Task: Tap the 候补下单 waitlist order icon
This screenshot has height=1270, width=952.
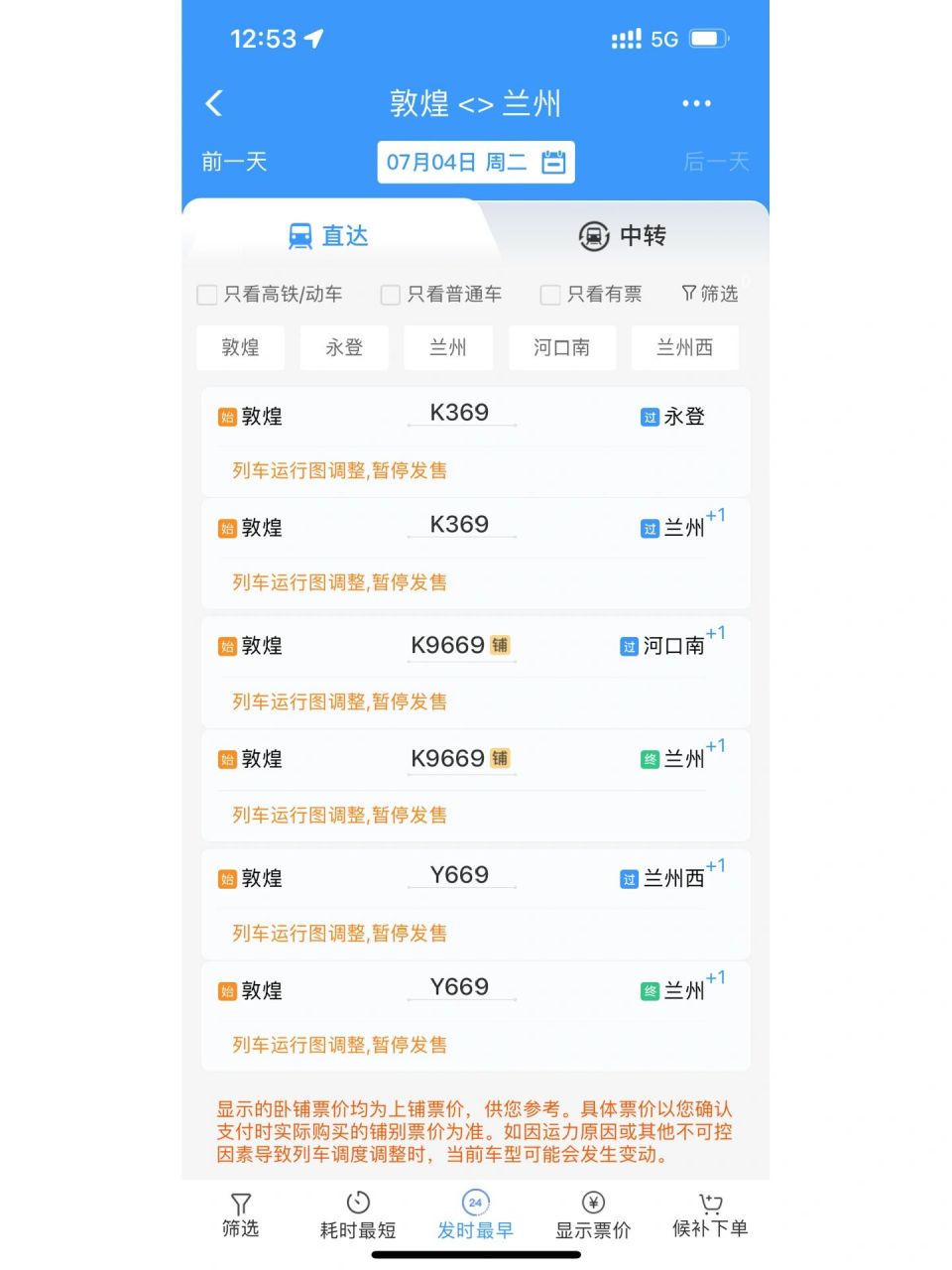Action: click(x=710, y=1202)
